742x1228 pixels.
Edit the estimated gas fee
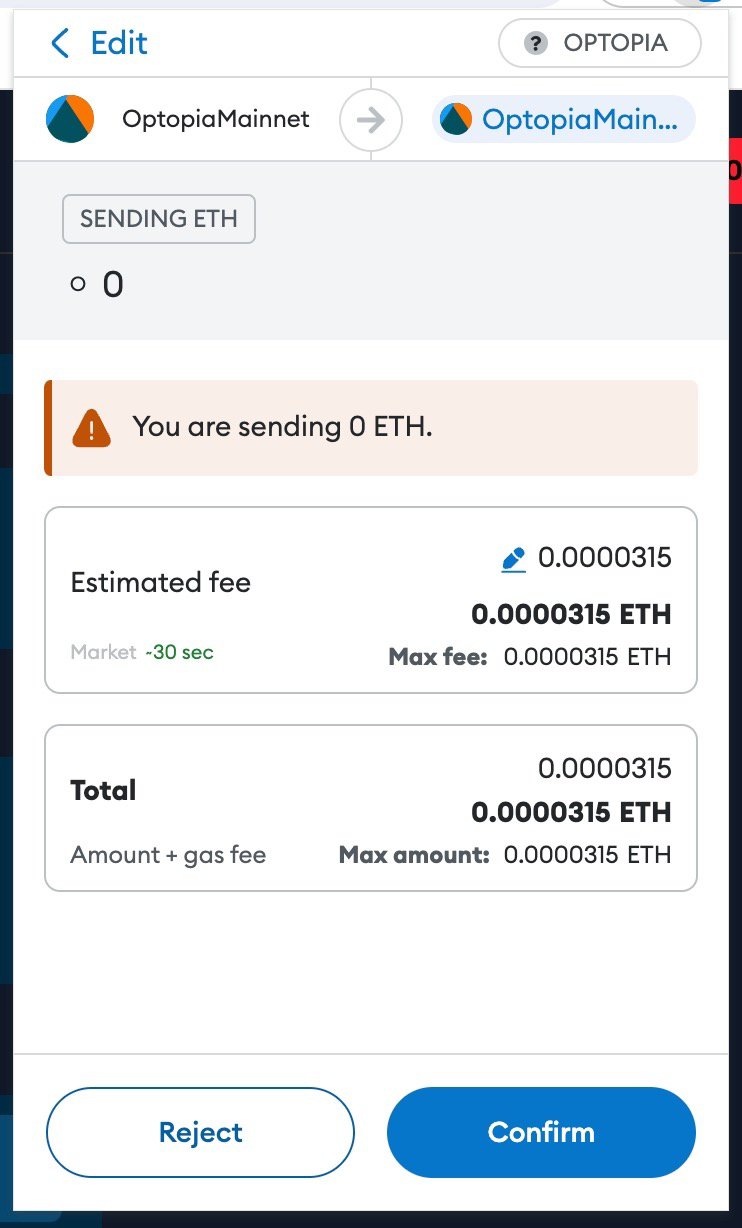pos(513,560)
